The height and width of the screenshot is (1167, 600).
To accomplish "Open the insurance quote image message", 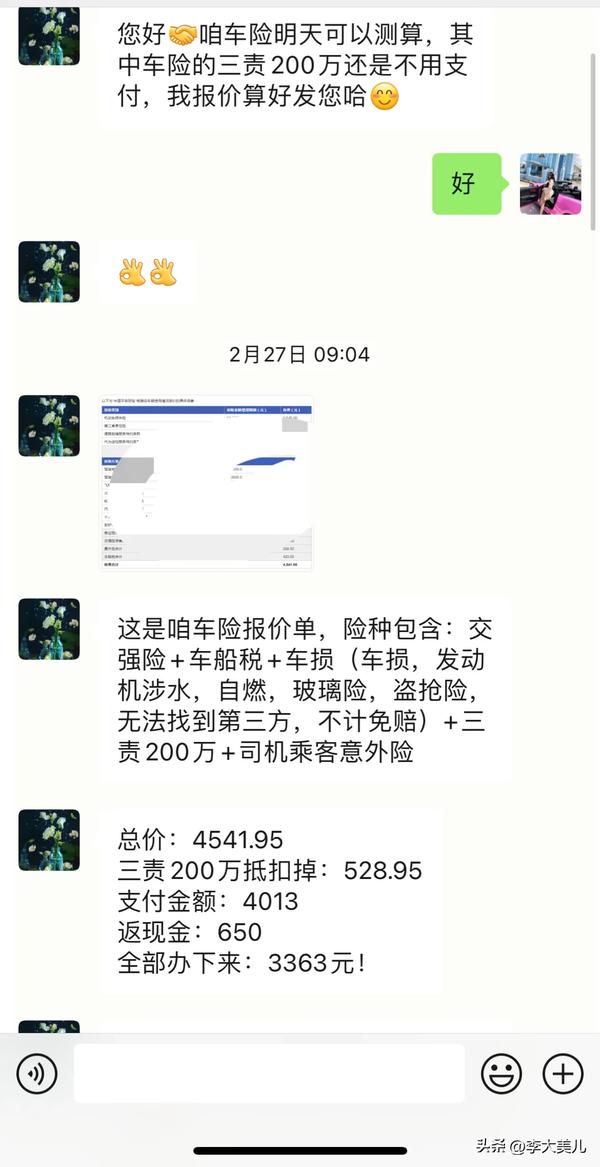I will [206, 483].
